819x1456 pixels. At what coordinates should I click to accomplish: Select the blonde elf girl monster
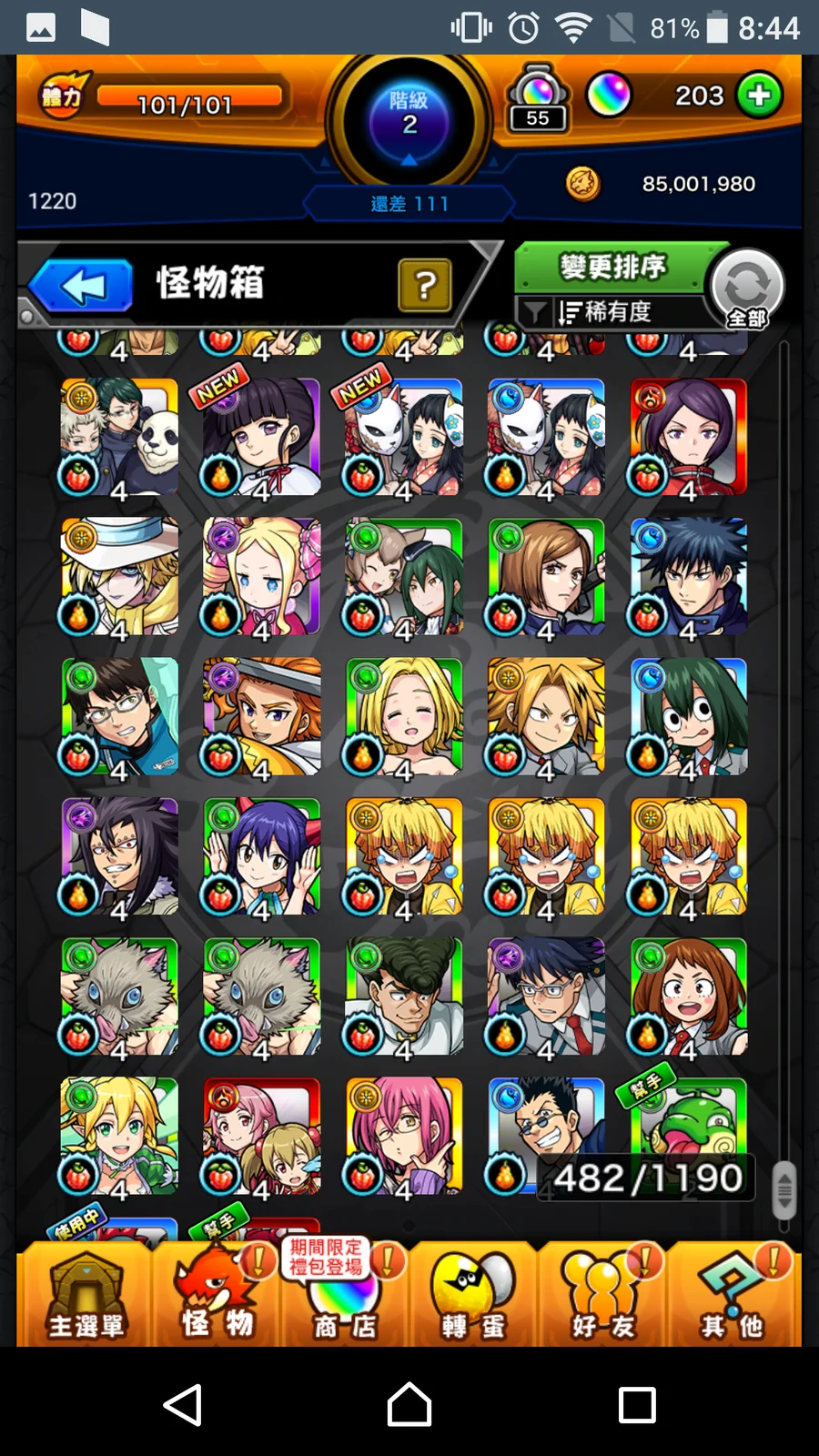pos(120,1136)
